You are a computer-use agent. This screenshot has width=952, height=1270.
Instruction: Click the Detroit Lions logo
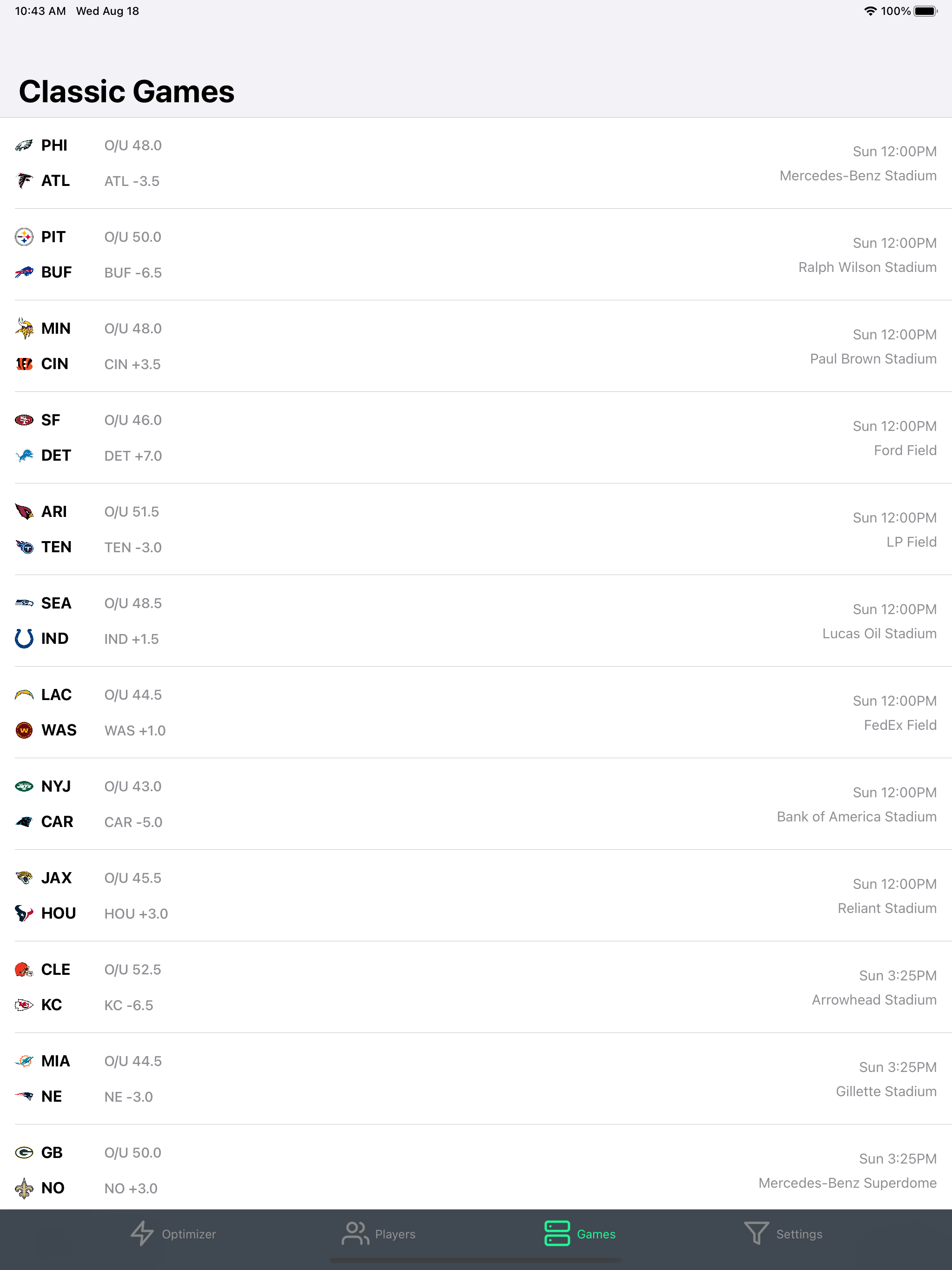pyautogui.click(x=24, y=455)
